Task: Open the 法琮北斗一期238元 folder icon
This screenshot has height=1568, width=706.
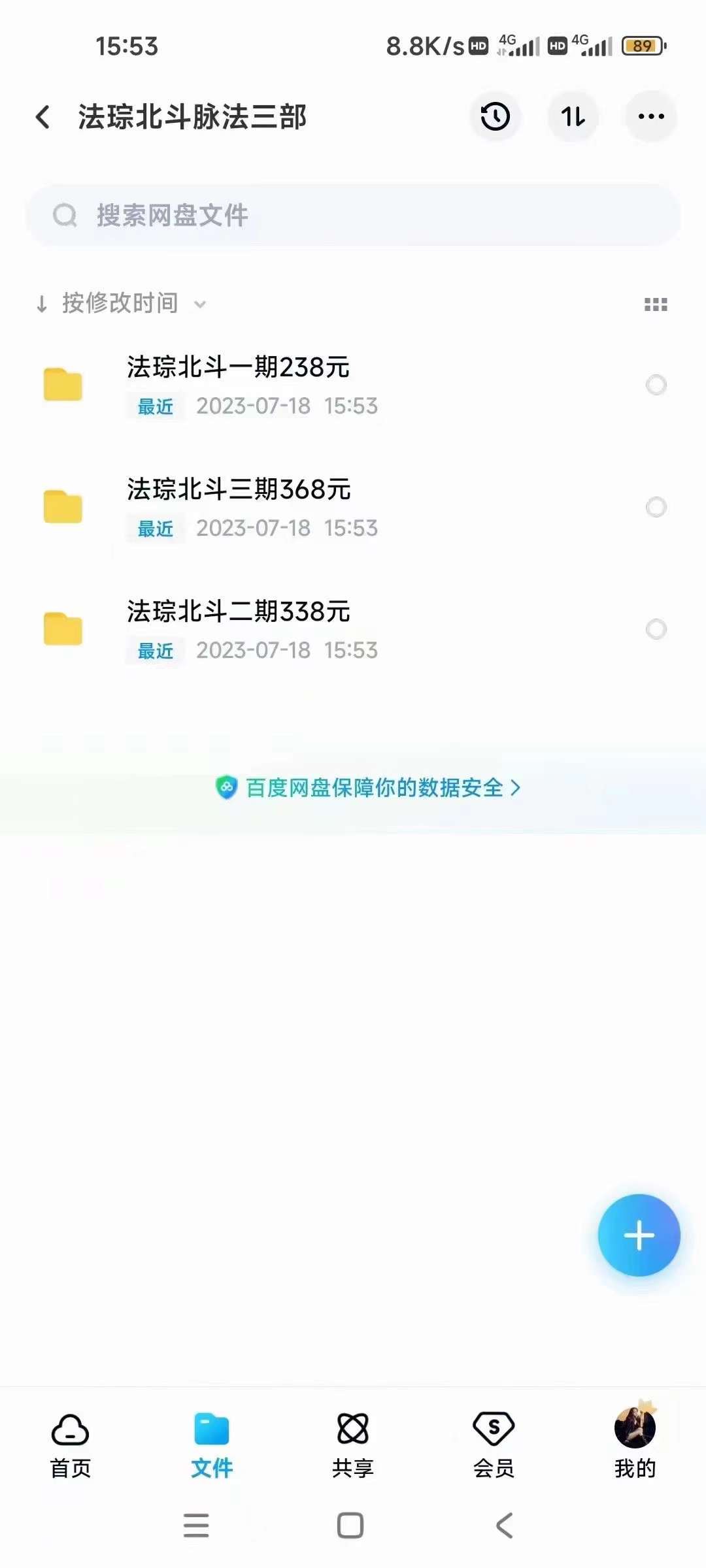Action: click(x=61, y=385)
